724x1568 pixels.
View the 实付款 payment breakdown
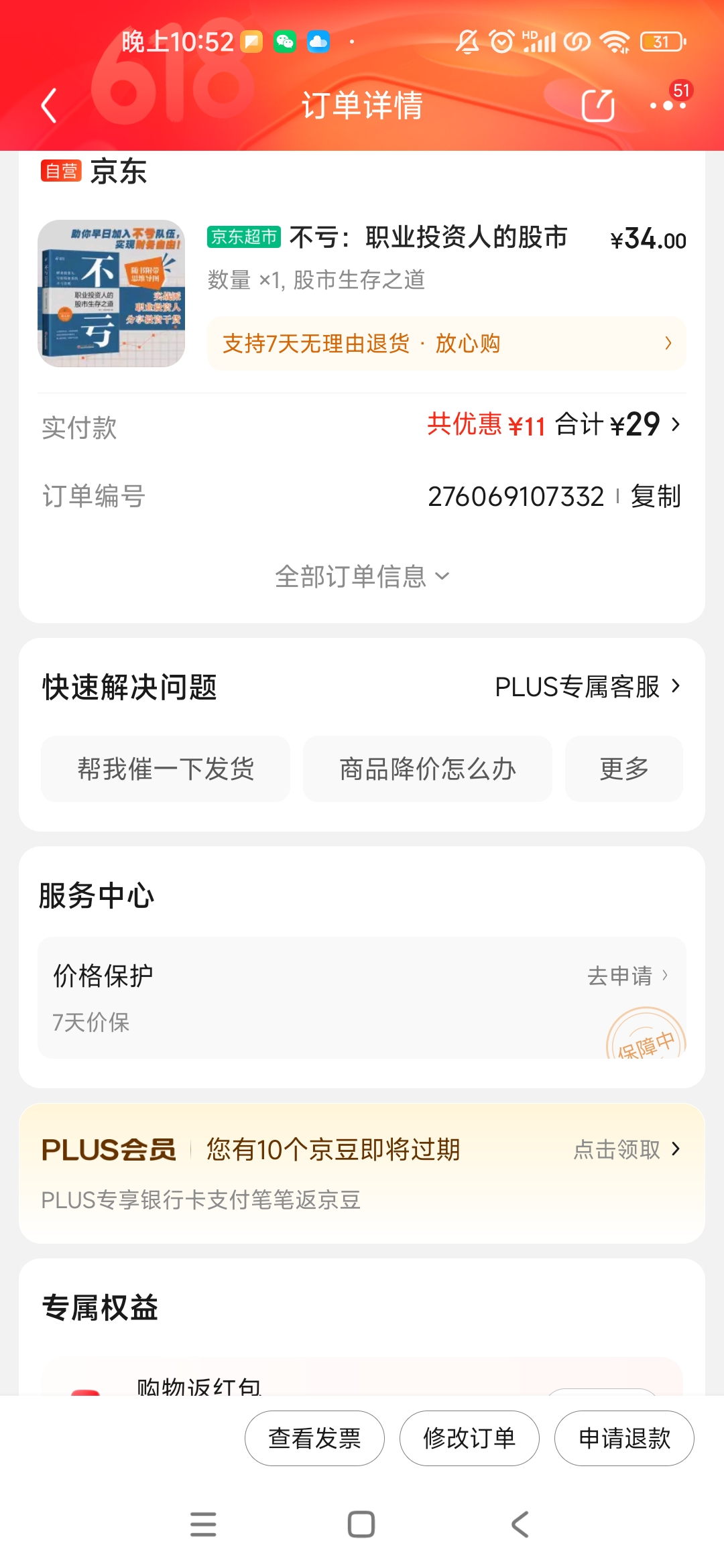coord(554,425)
